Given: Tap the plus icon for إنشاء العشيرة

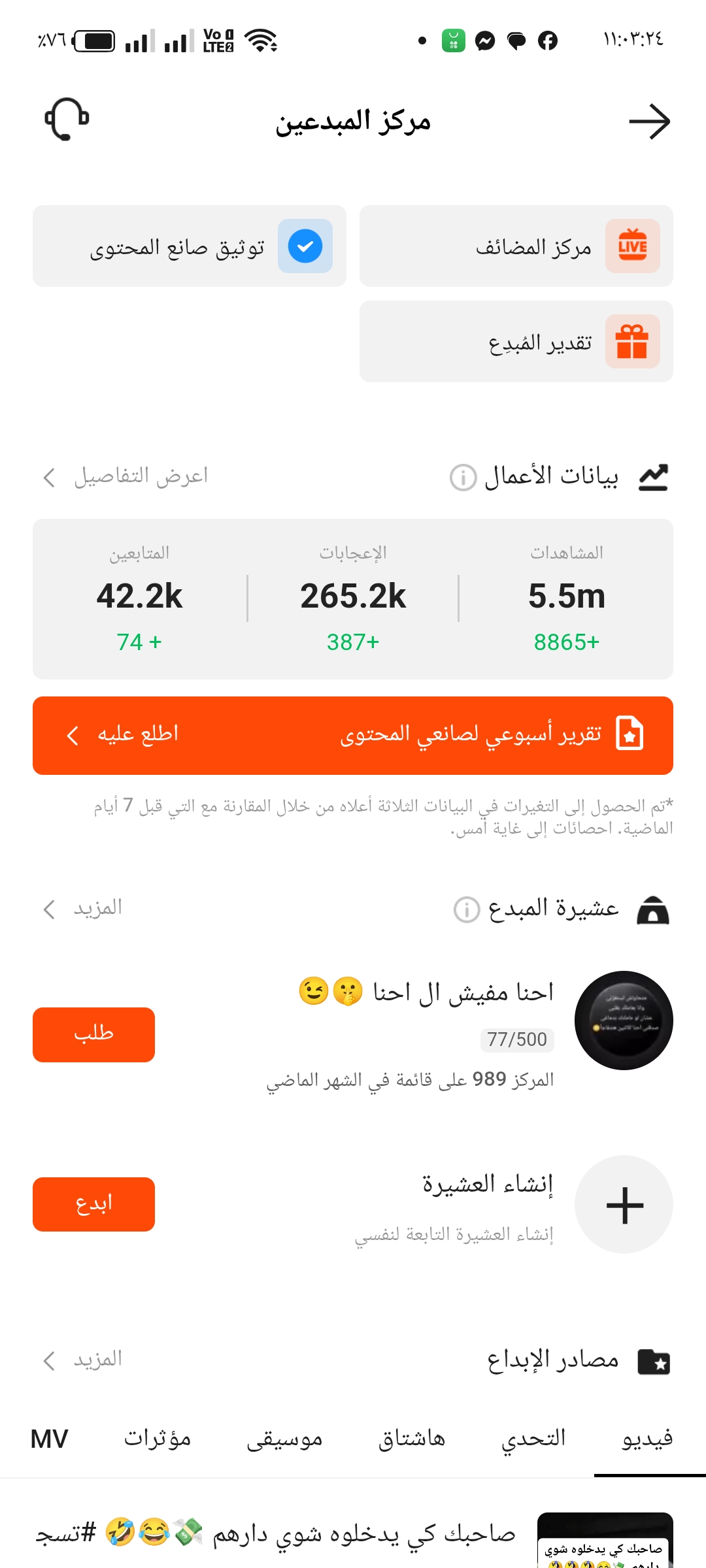Looking at the screenshot, I should [x=624, y=1204].
